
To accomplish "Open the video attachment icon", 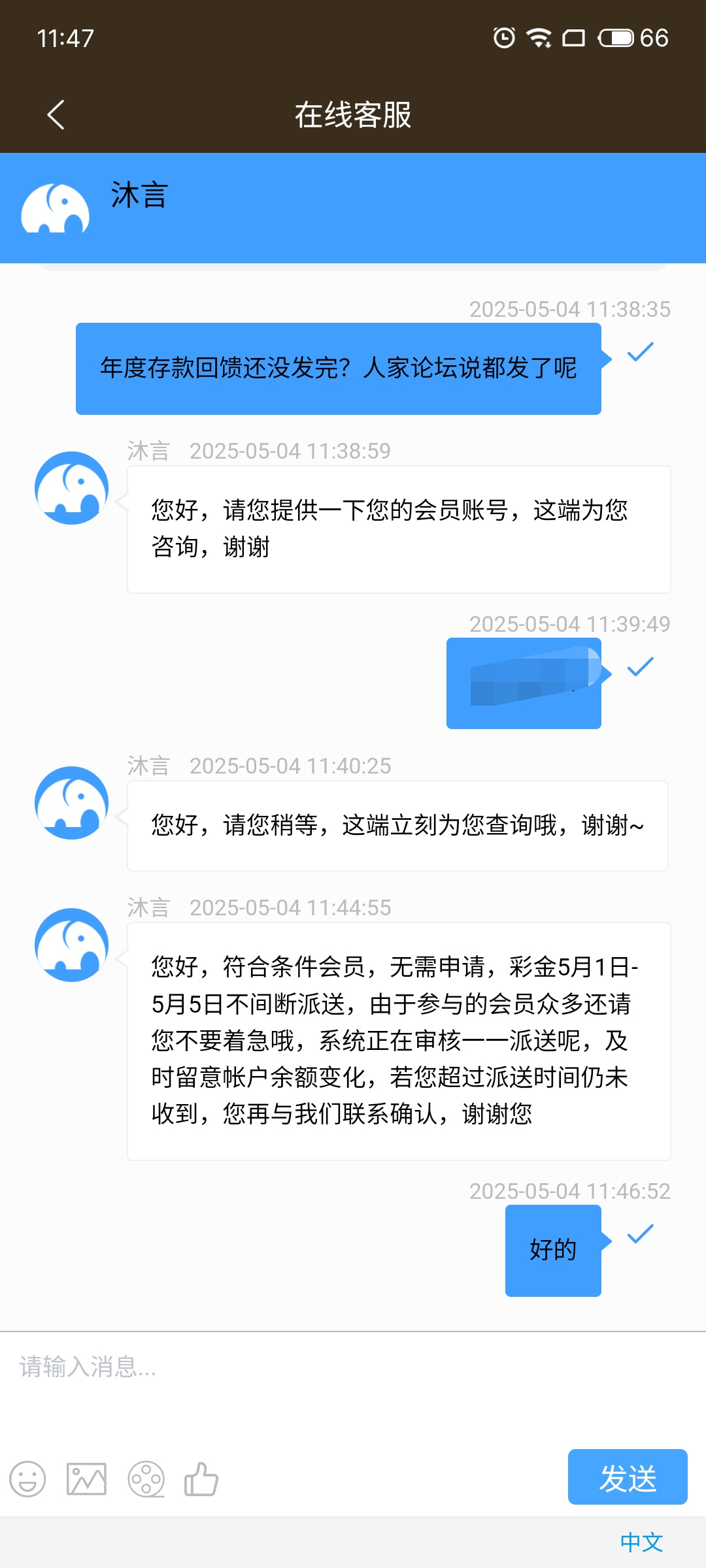I will 146,1478.
